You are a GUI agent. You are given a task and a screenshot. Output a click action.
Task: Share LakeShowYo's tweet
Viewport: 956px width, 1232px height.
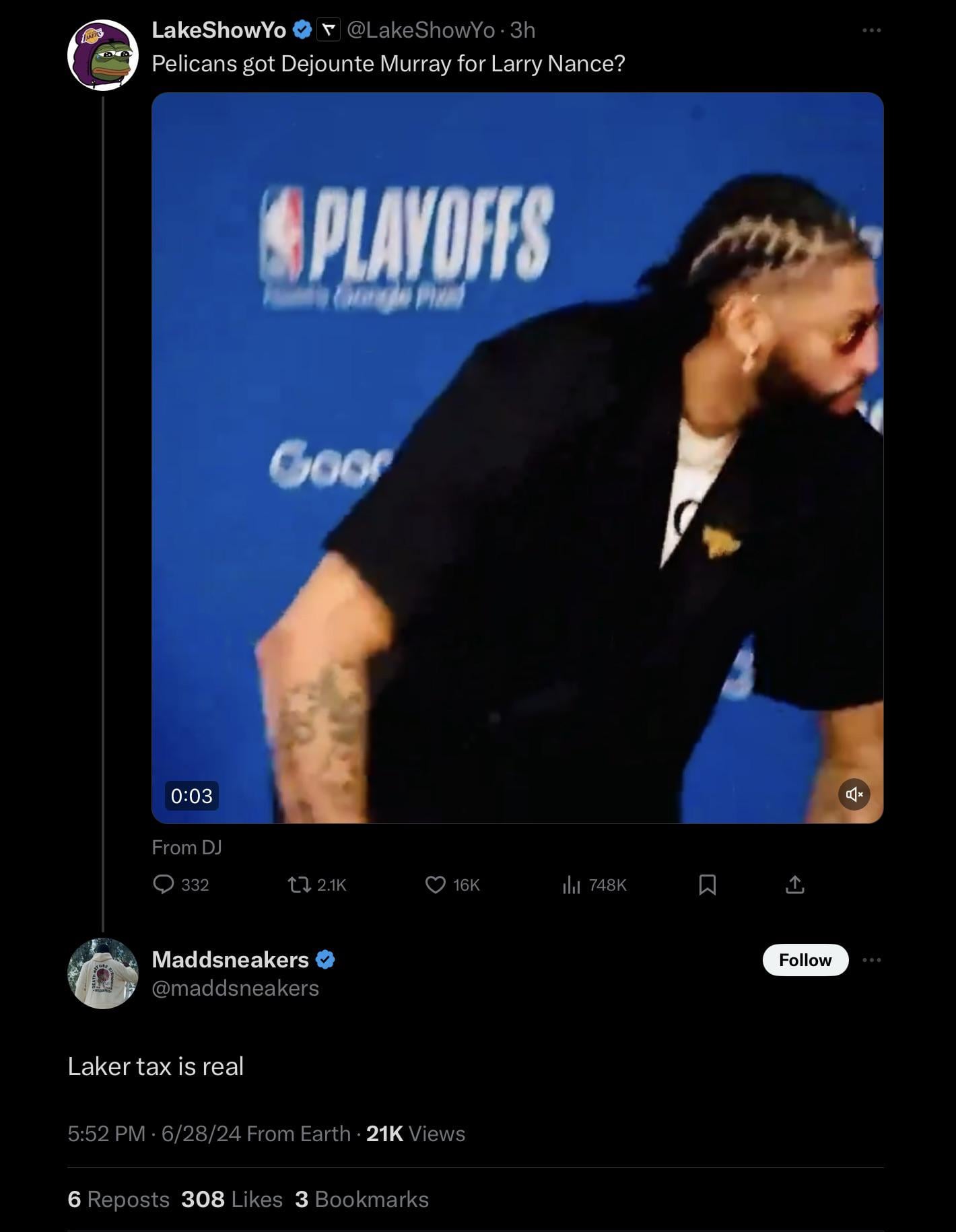pyautogui.click(x=794, y=884)
